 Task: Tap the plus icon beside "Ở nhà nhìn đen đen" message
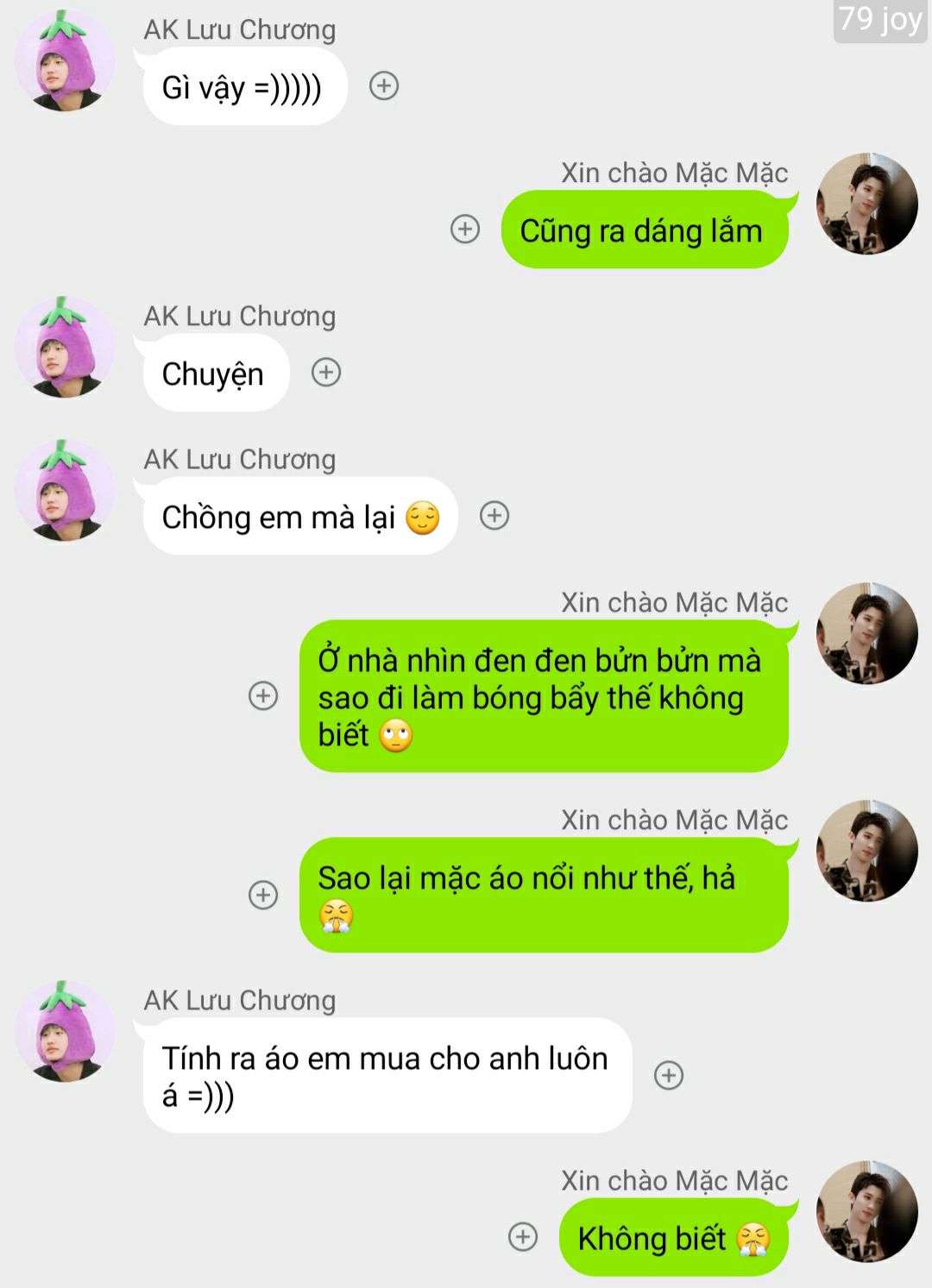[x=263, y=695]
